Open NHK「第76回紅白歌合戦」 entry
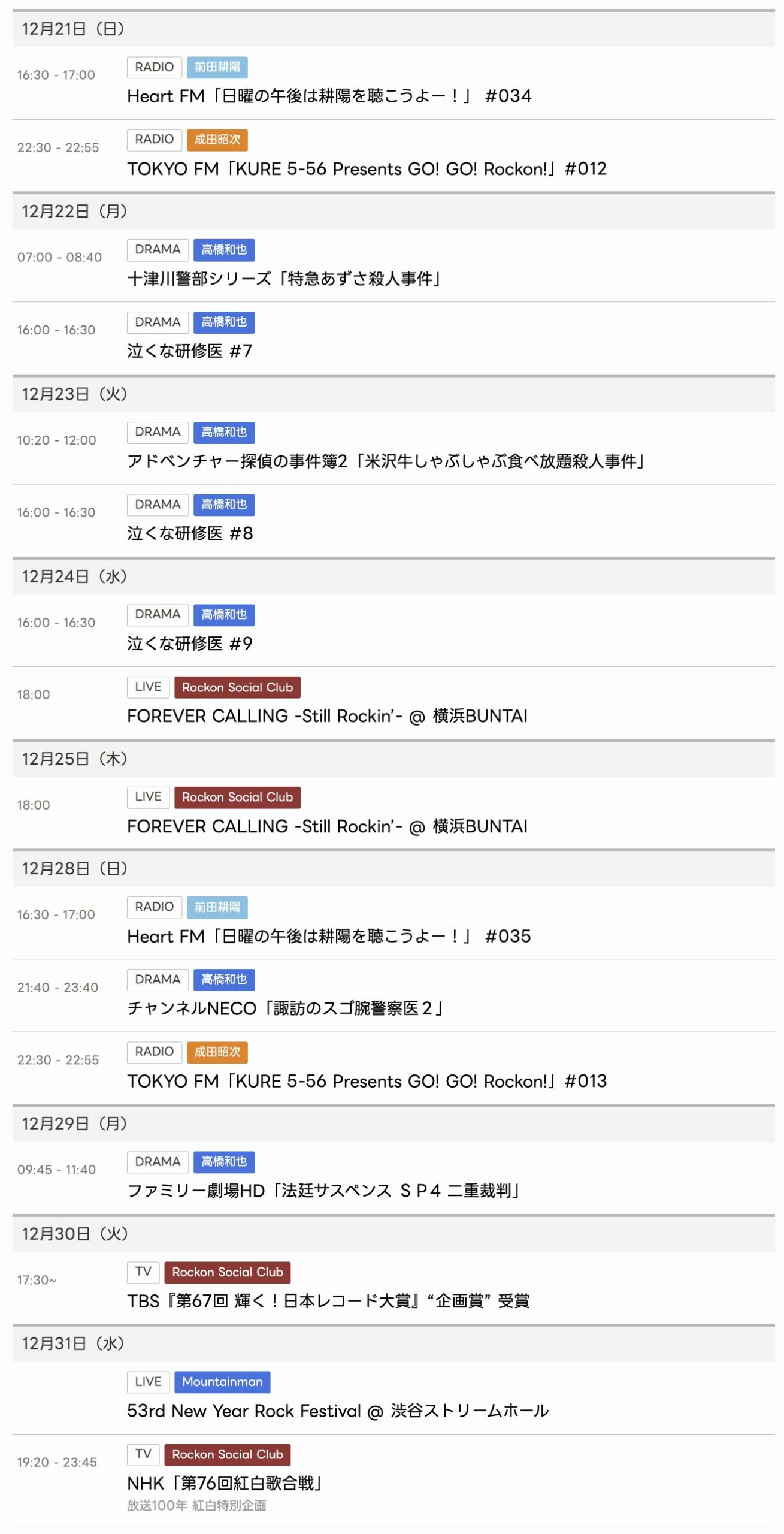The height and width of the screenshot is (1534, 784). coord(225,1484)
